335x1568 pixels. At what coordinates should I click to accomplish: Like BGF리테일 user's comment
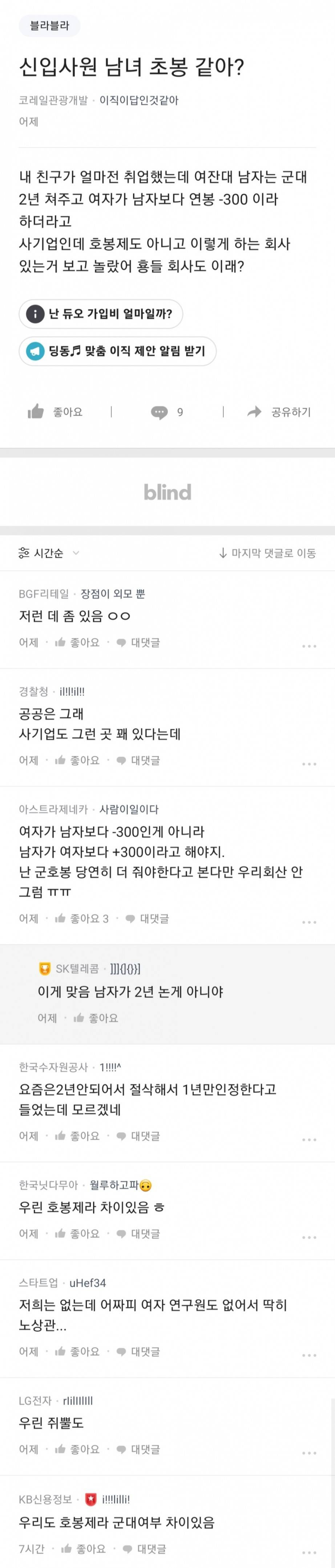point(77,642)
